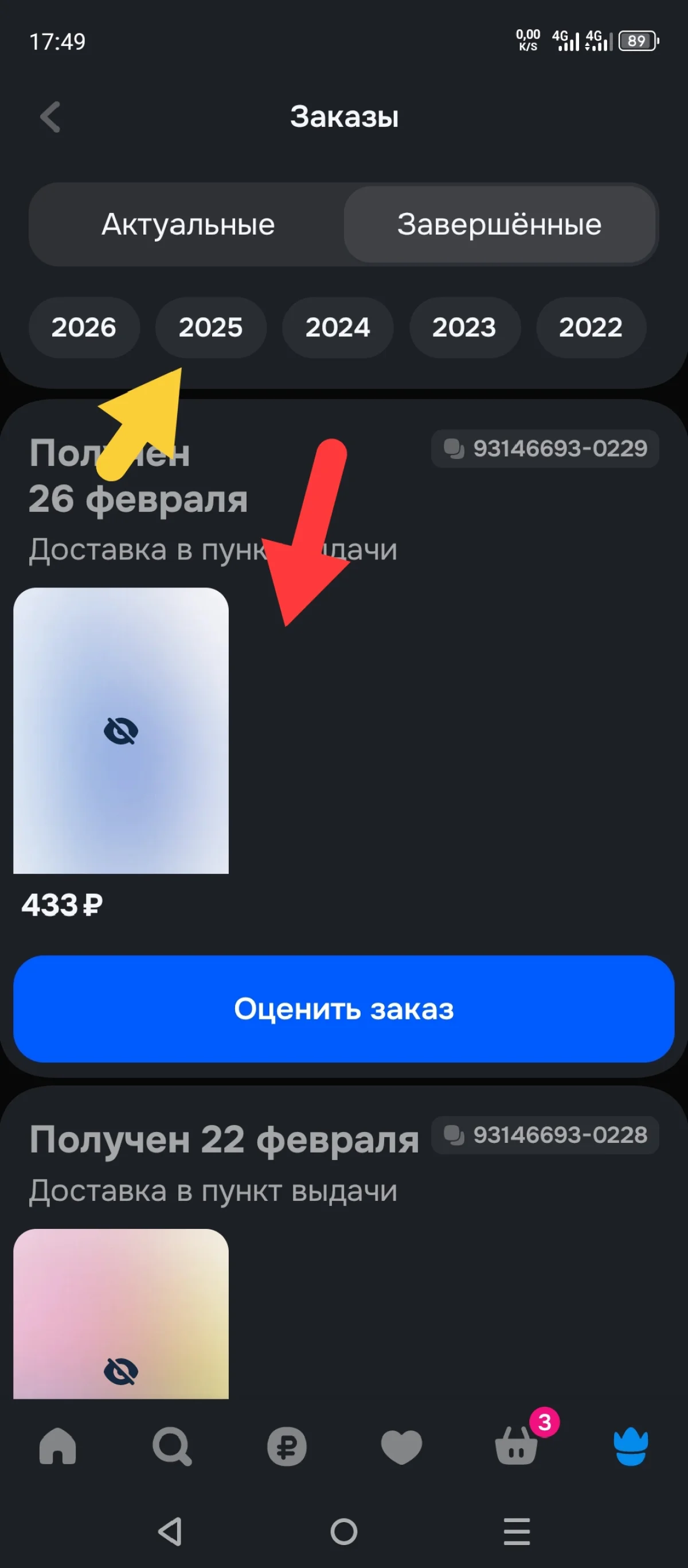
Task: Open the hidden product image for 433 ₽
Action: point(121,730)
